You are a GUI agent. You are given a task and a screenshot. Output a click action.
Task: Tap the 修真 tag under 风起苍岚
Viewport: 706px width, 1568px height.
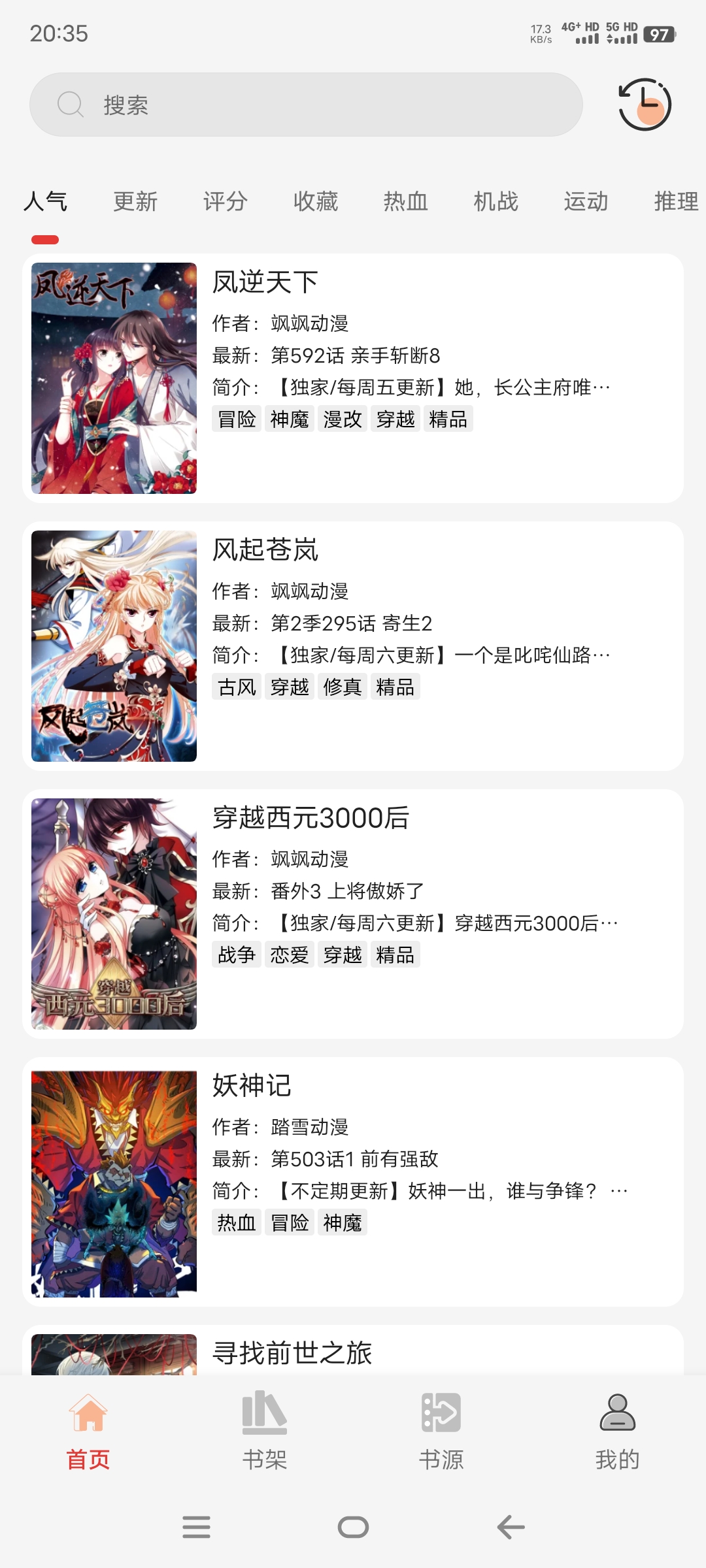coord(343,687)
